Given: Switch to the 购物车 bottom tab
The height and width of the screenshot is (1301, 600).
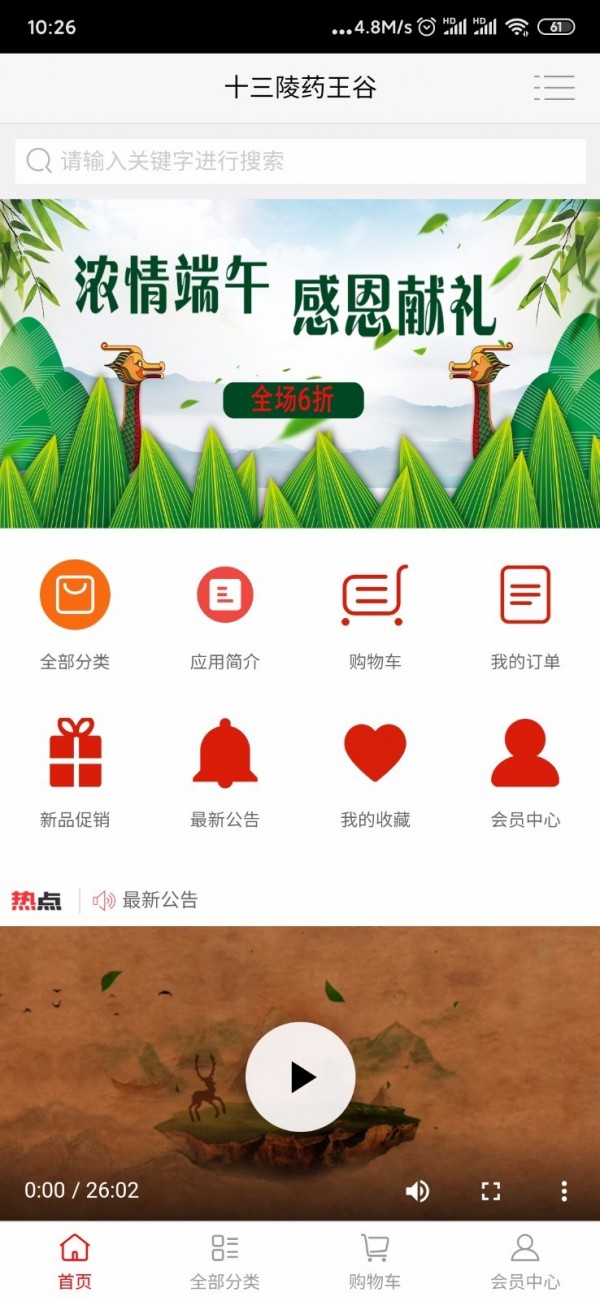Looking at the screenshot, I should click(x=375, y=1261).
